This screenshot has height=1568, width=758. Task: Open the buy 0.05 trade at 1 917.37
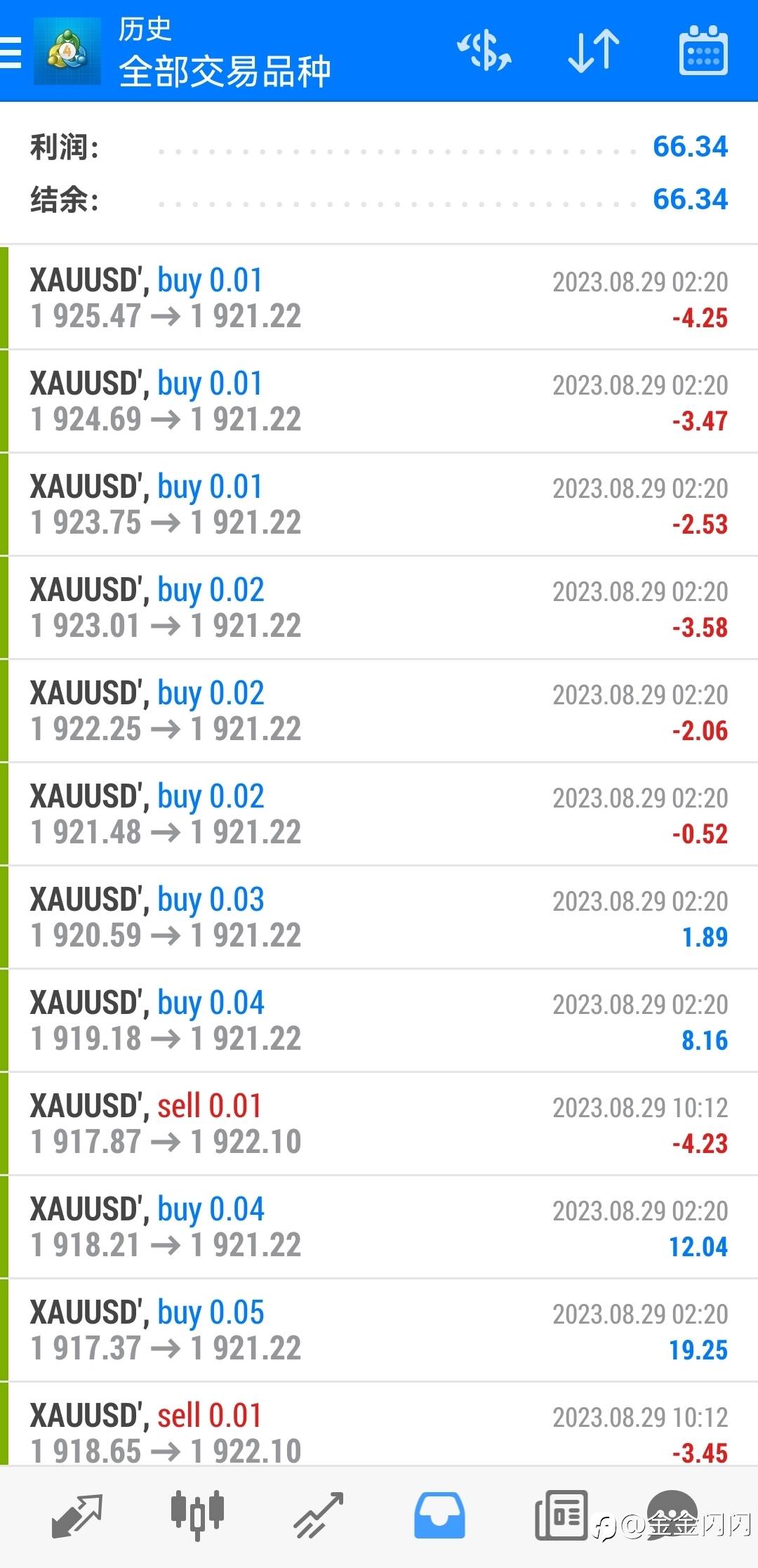tap(379, 1330)
